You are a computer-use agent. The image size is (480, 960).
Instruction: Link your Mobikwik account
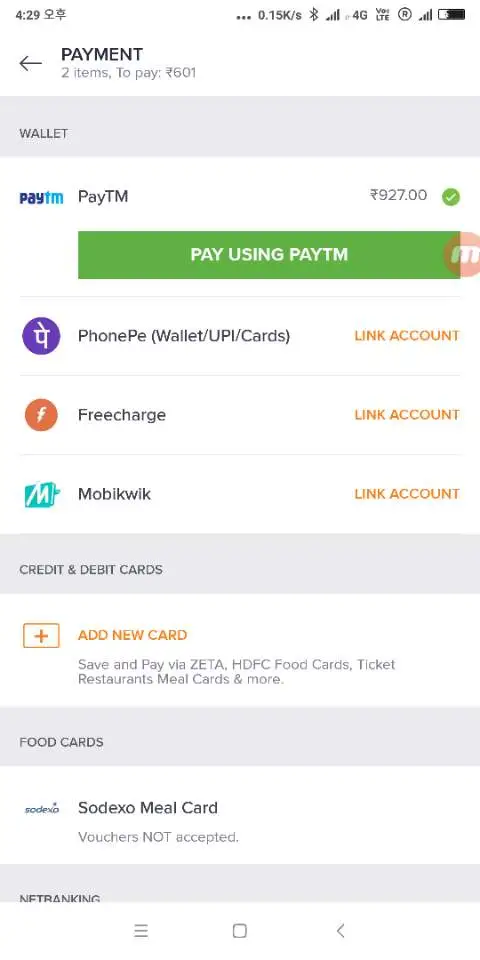point(407,493)
